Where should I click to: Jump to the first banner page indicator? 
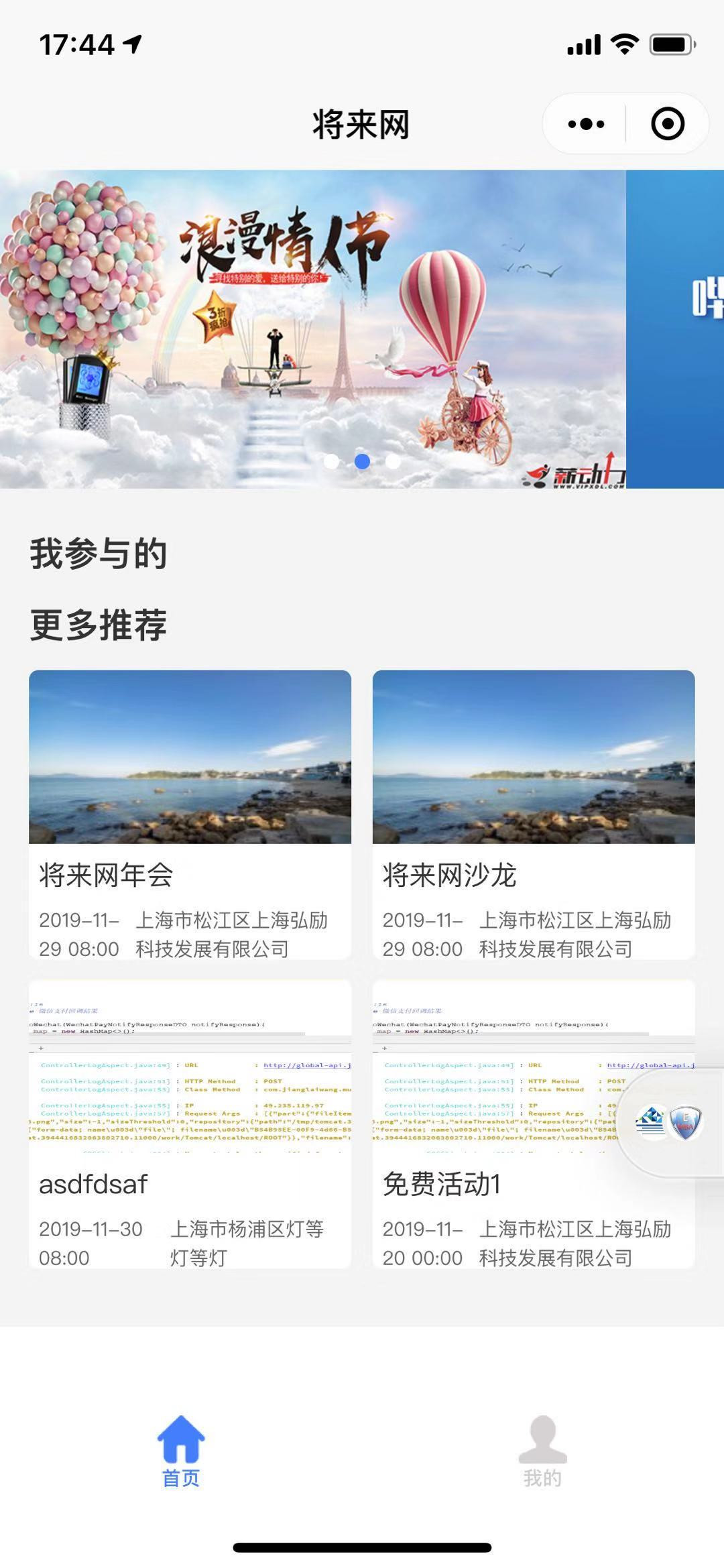click(331, 461)
